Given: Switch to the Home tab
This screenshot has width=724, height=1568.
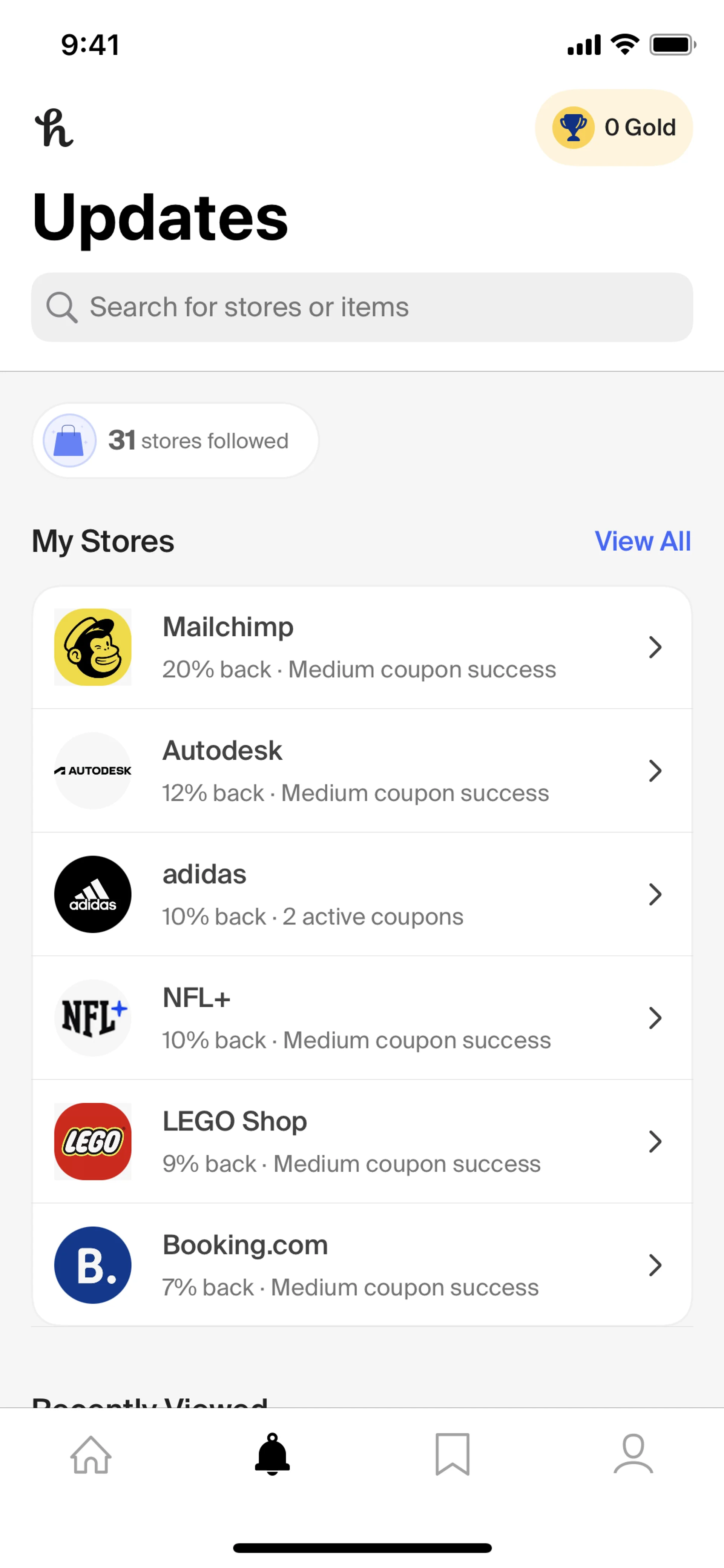Looking at the screenshot, I should [x=90, y=1455].
